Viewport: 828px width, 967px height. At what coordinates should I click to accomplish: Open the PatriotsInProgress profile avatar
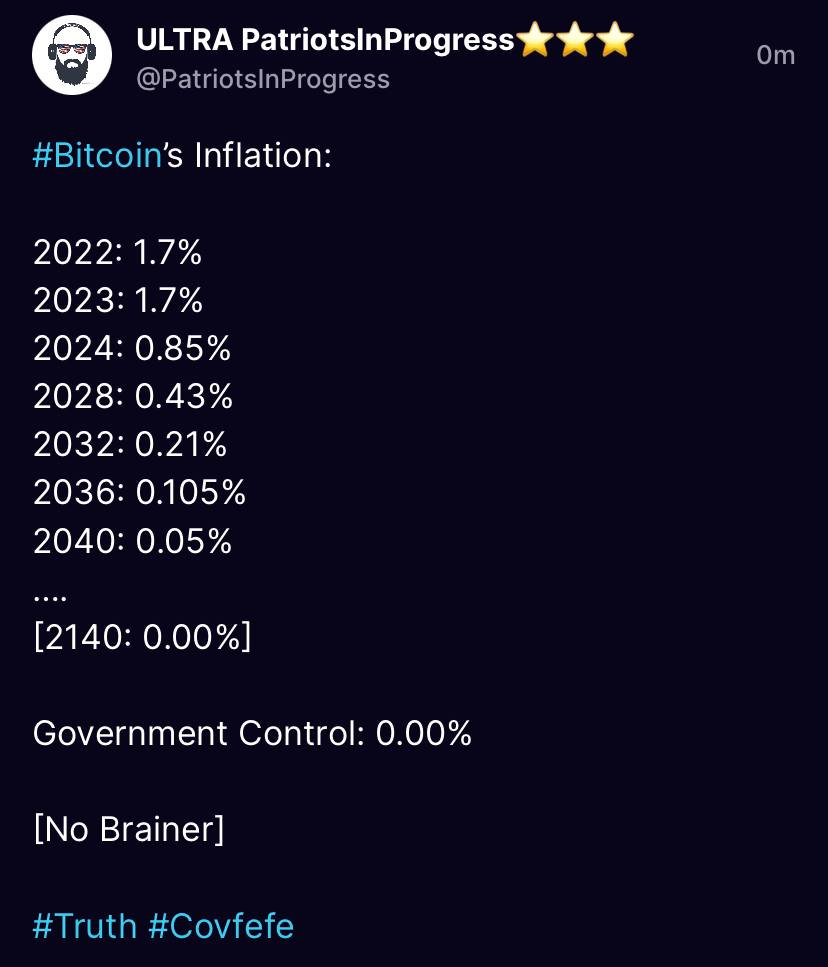tap(71, 56)
